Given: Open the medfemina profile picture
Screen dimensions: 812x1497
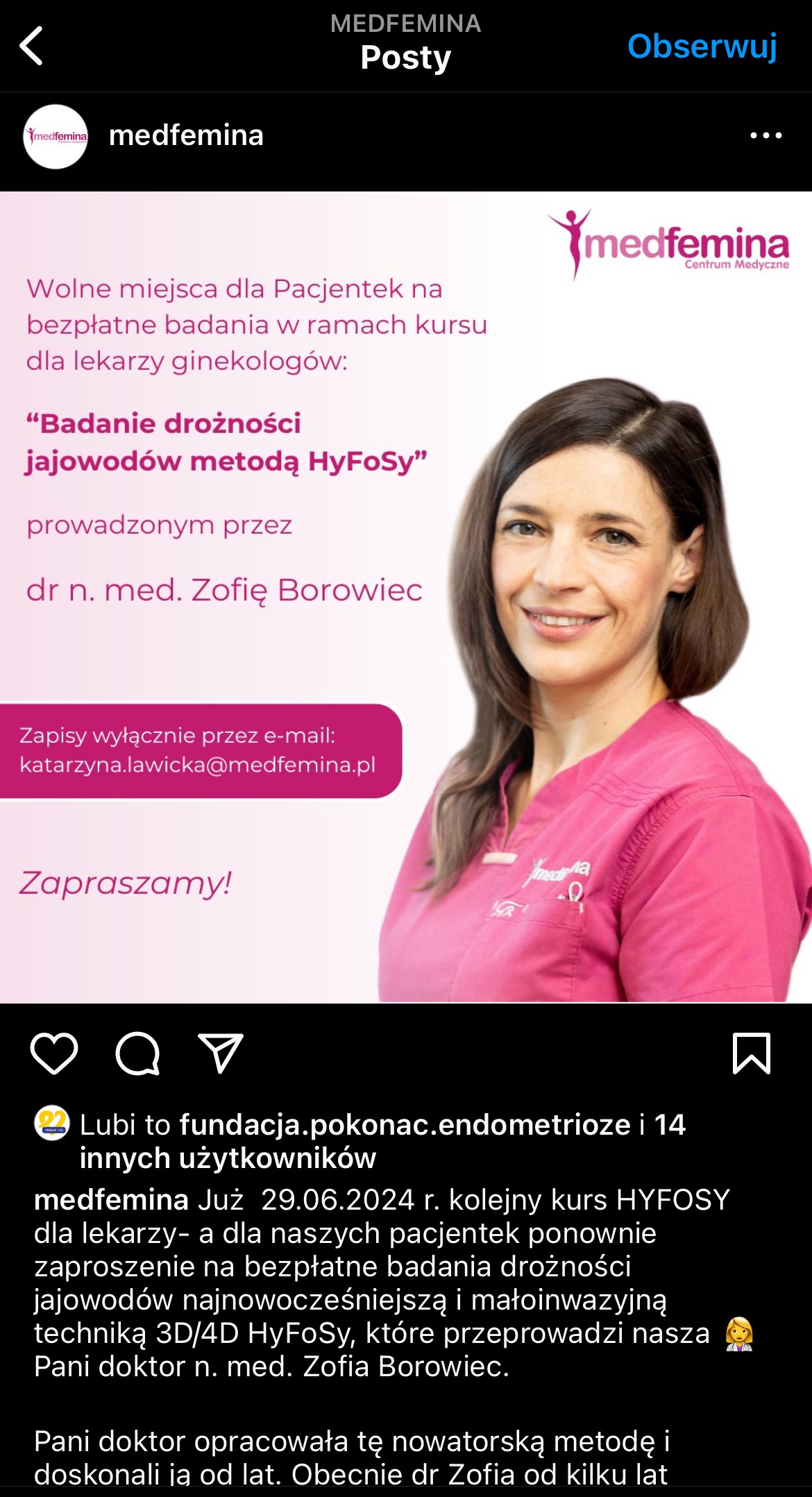Looking at the screenshot, I should pos(56,137).
